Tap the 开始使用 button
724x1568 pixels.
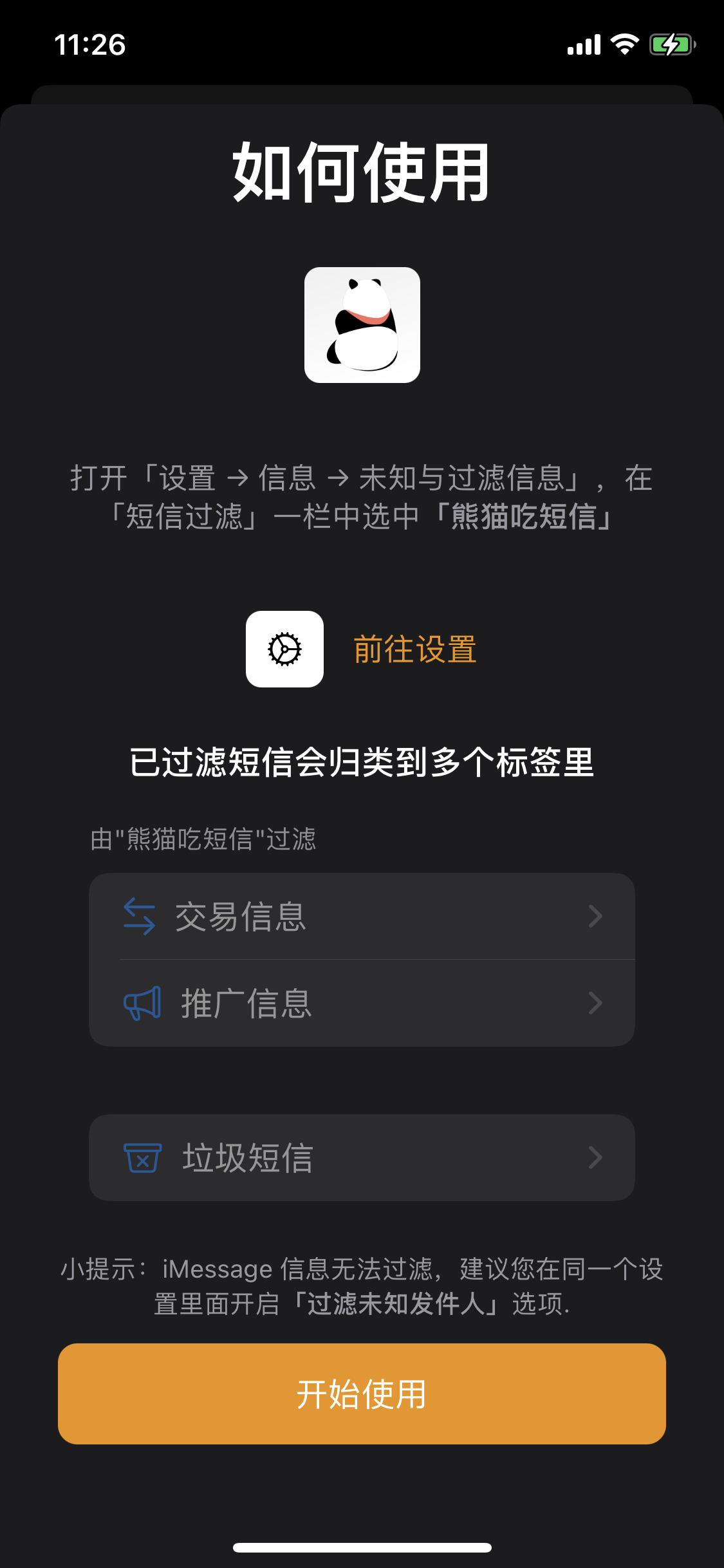pyautogui.click(x=362, y=1394)
